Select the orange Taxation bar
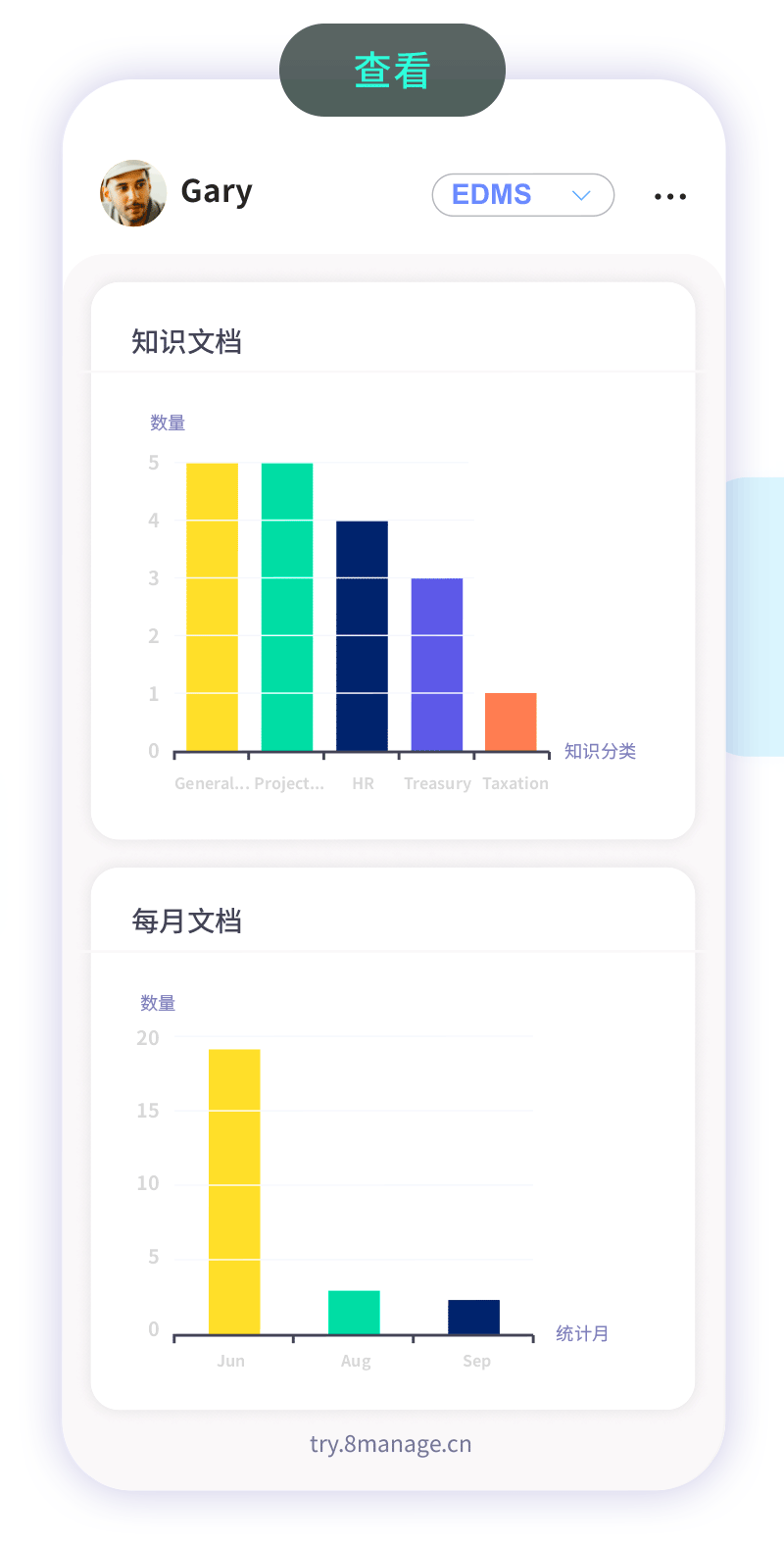The height and width of the screenshot is (1544, 784). pos(513,723)
